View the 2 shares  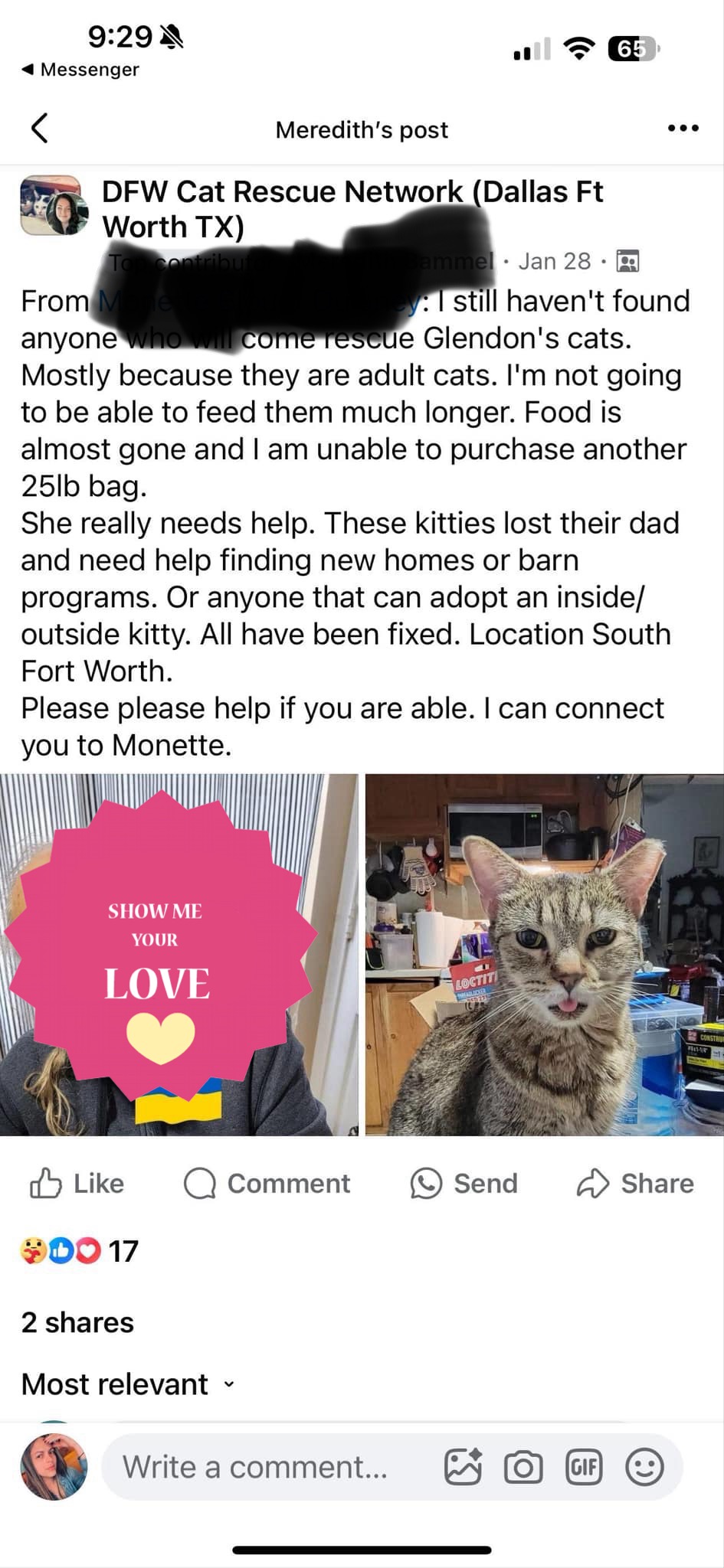[77, 1322]
